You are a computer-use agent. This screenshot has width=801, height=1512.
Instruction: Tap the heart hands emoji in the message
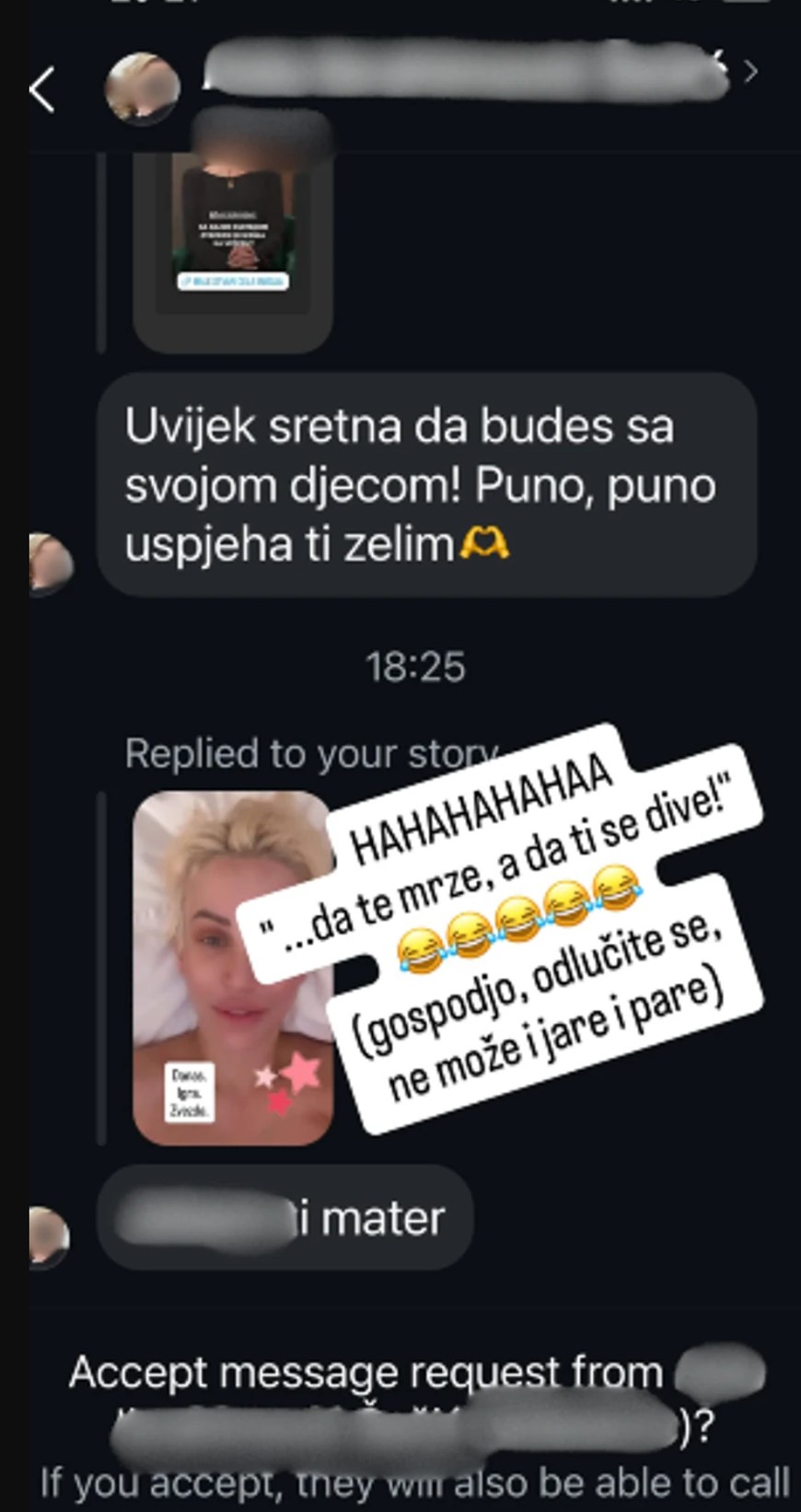click(x=485, y=546)
